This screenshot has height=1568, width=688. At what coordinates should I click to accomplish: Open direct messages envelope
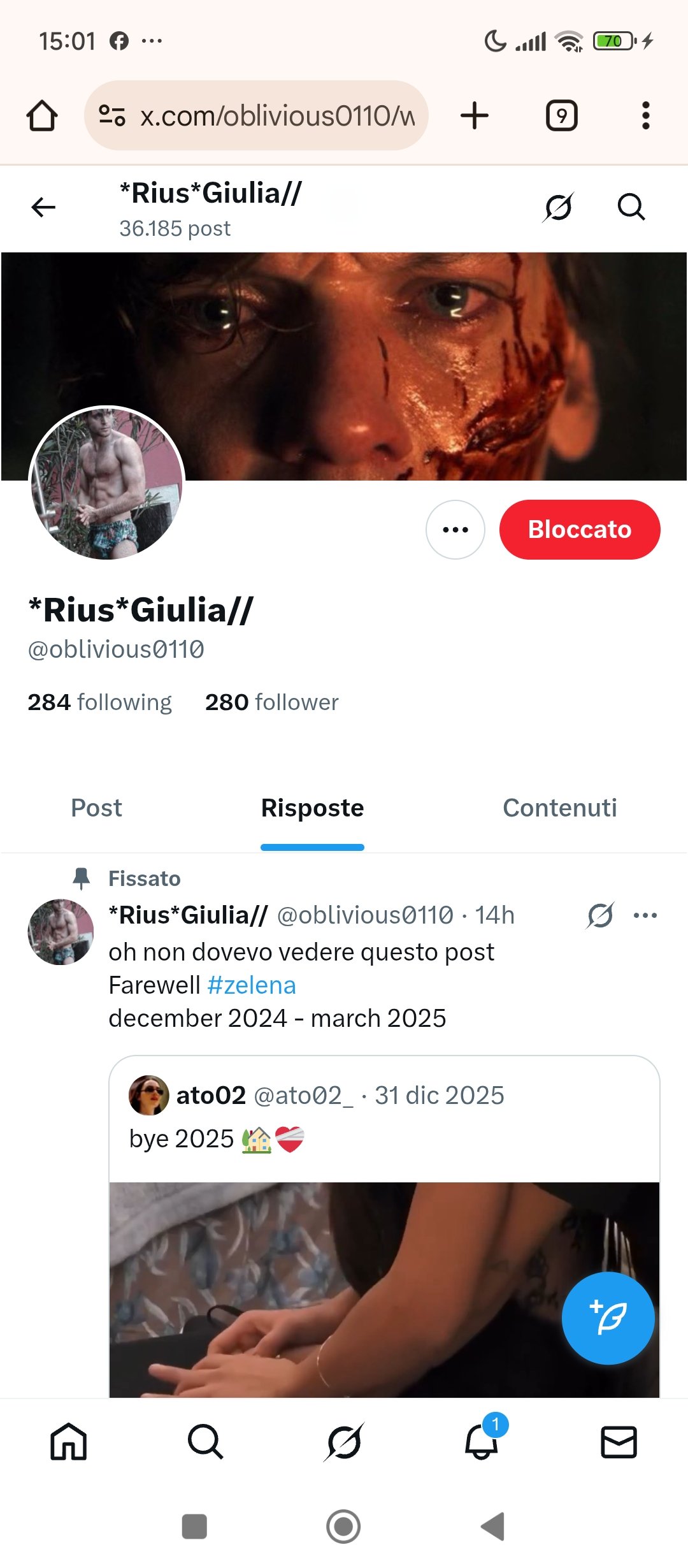[619, 1442]
